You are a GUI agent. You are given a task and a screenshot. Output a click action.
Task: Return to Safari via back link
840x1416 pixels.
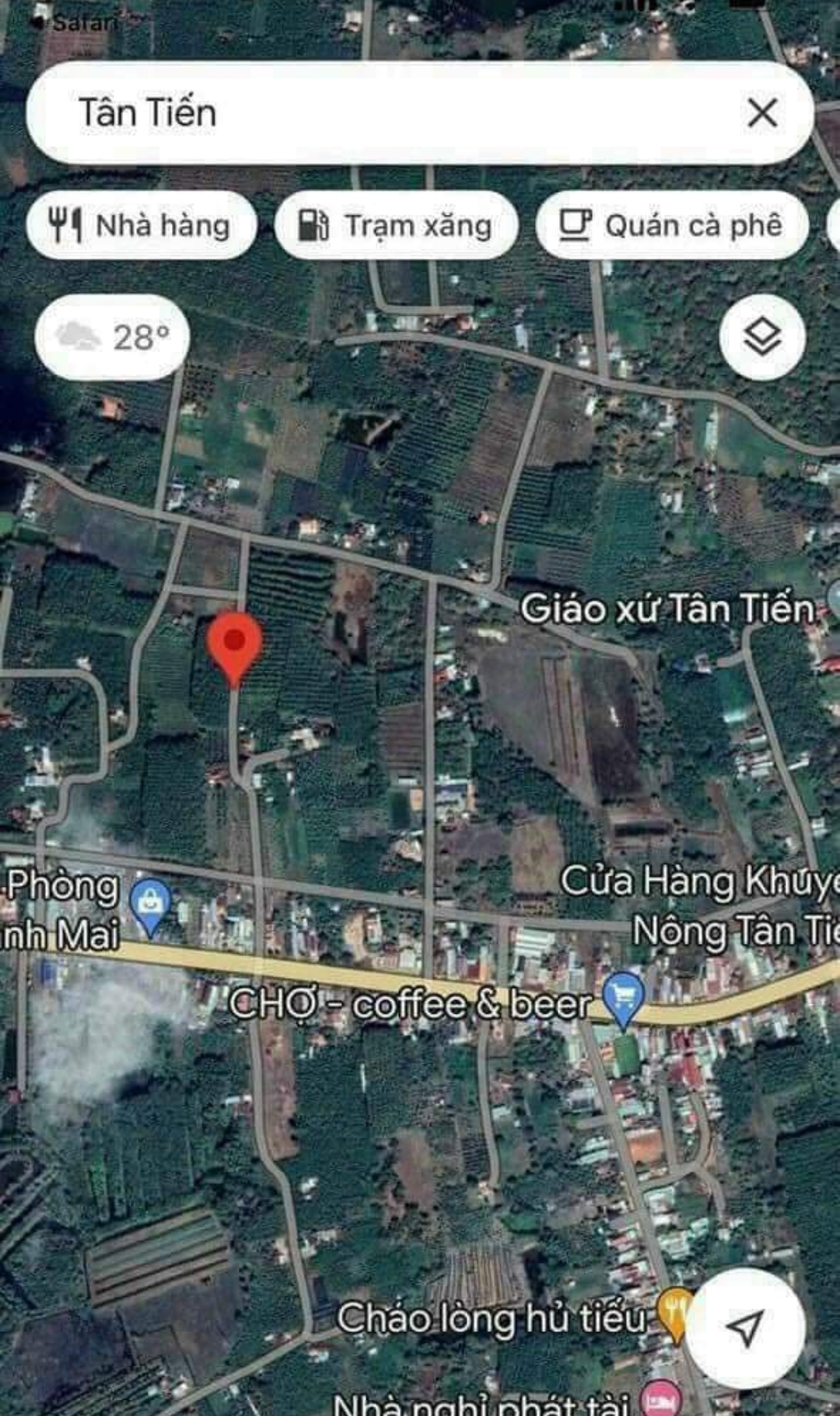pyautogui.click(x=74, y=22)
